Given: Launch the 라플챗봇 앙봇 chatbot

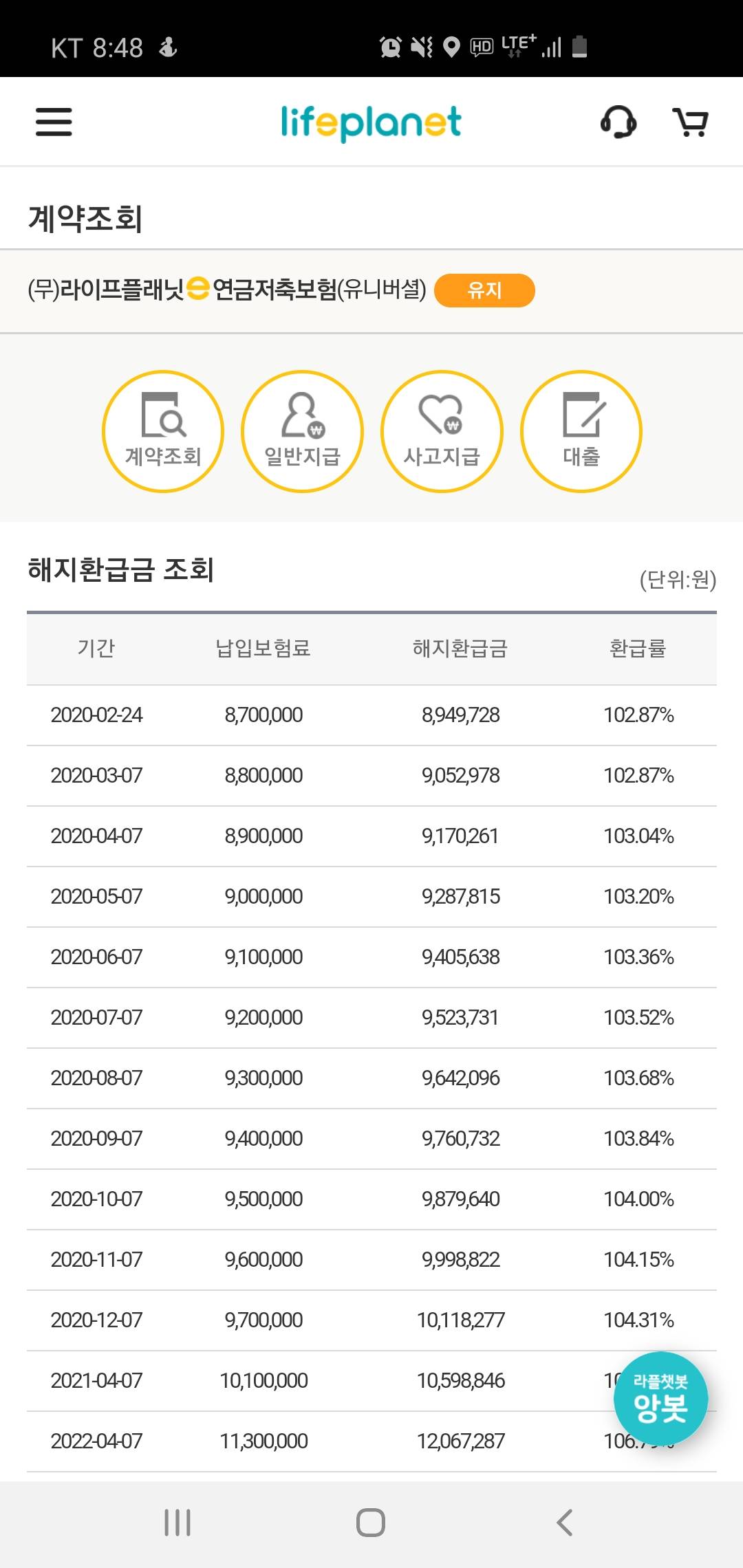Looking at the screenshot, I should [660, 1399].
